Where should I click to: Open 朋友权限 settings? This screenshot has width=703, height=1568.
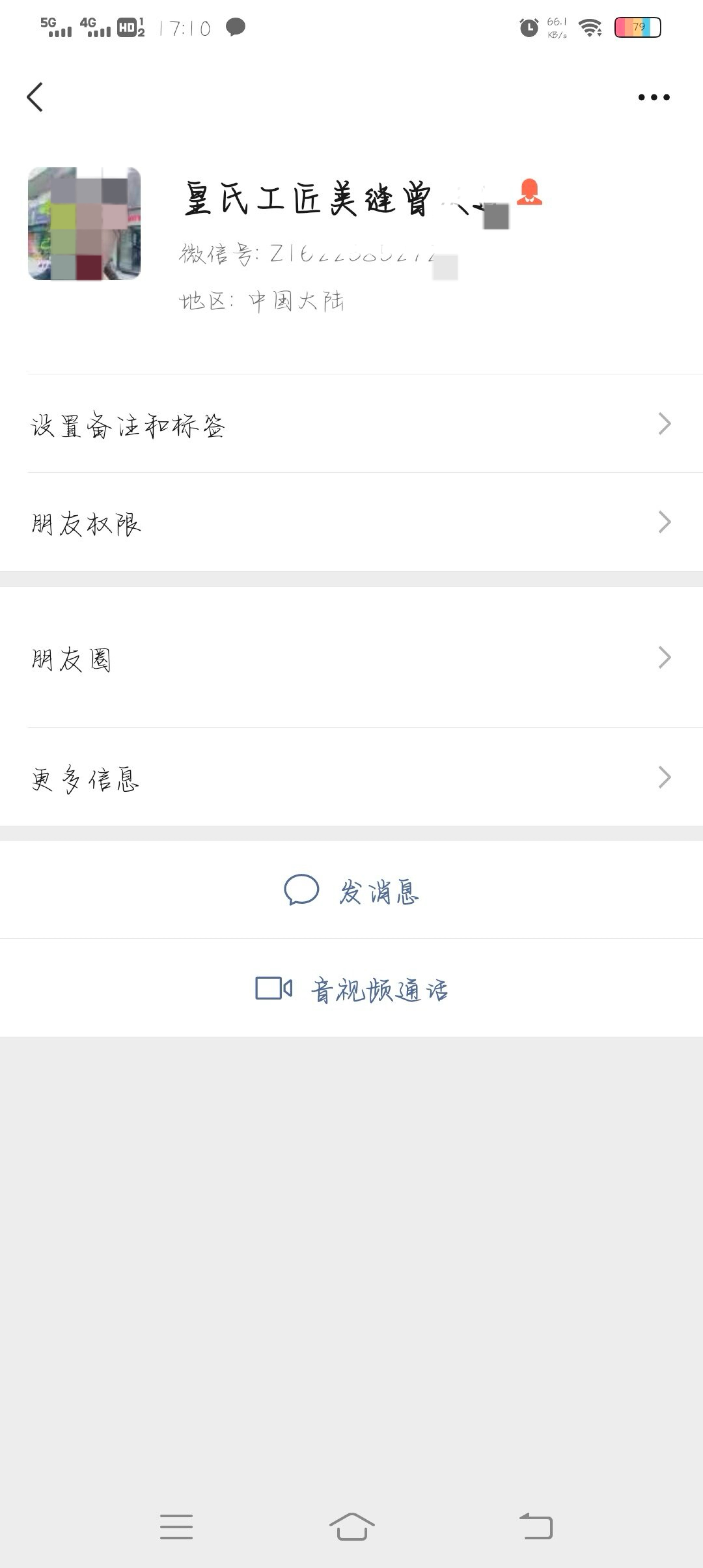(x=351, y=522)
